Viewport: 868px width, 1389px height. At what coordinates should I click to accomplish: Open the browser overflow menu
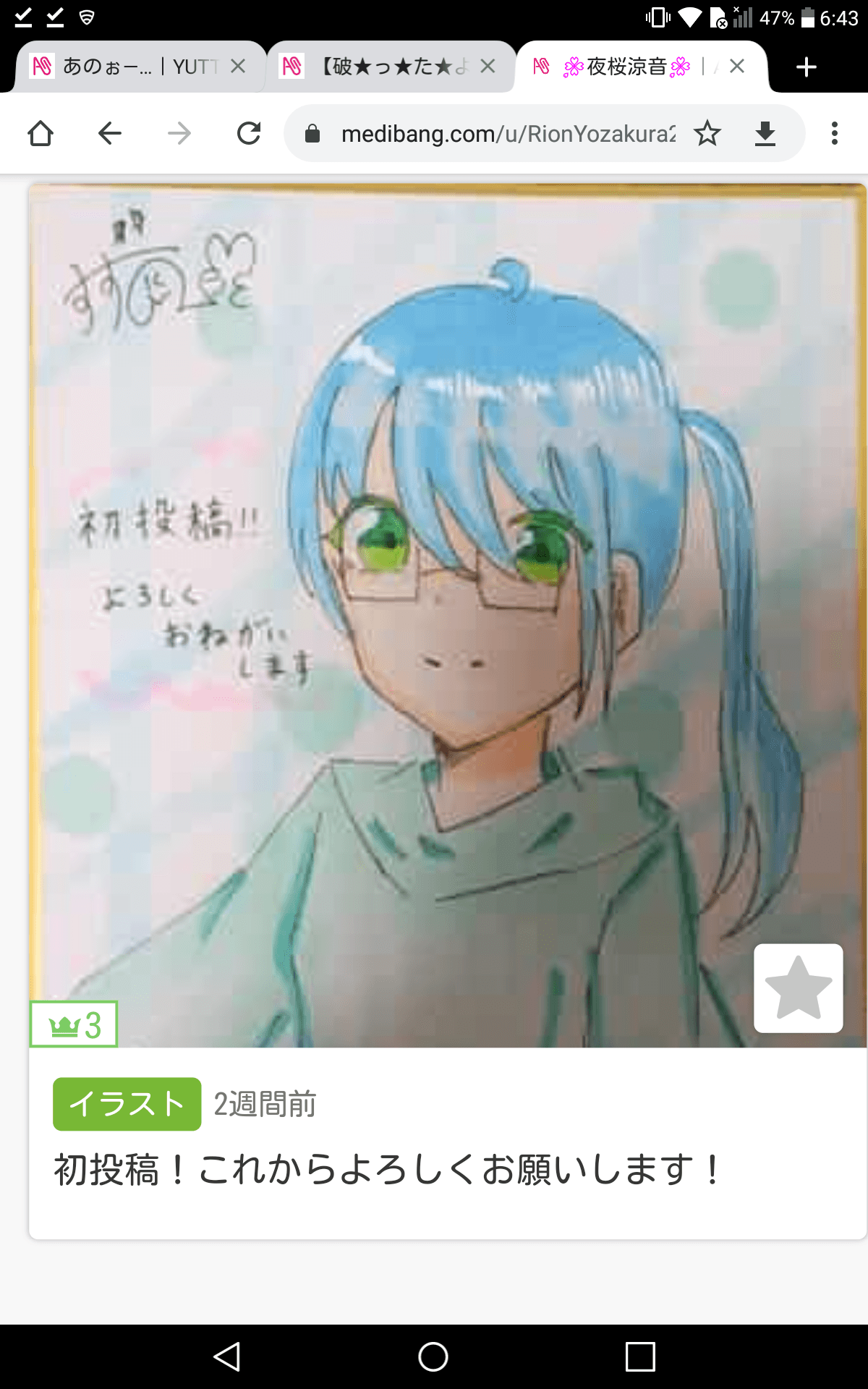coord(835,133)
